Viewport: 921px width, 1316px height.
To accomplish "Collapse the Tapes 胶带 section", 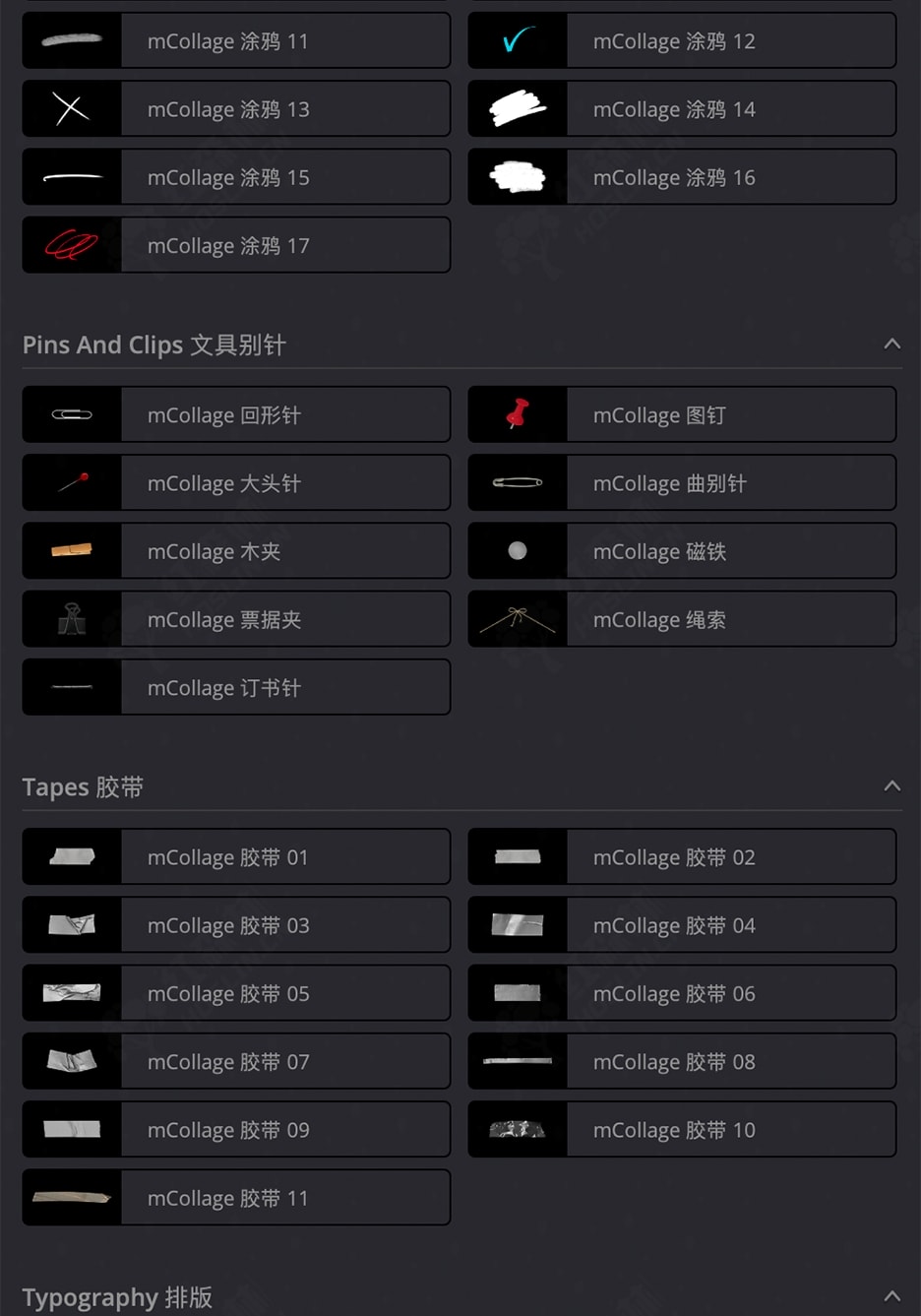I will pos(891,785).
